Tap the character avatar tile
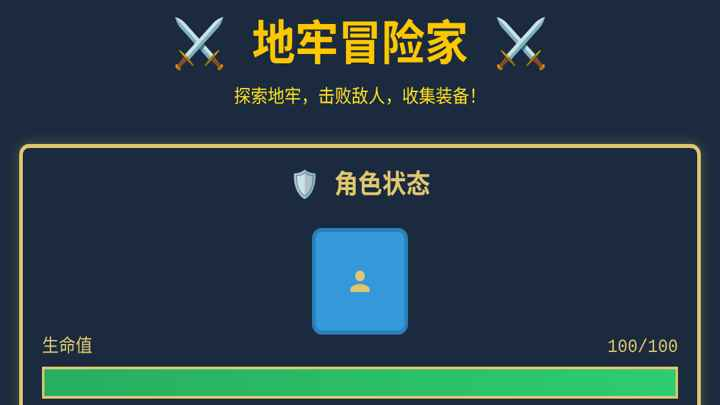The image size is (720, 405). [360, 281]
